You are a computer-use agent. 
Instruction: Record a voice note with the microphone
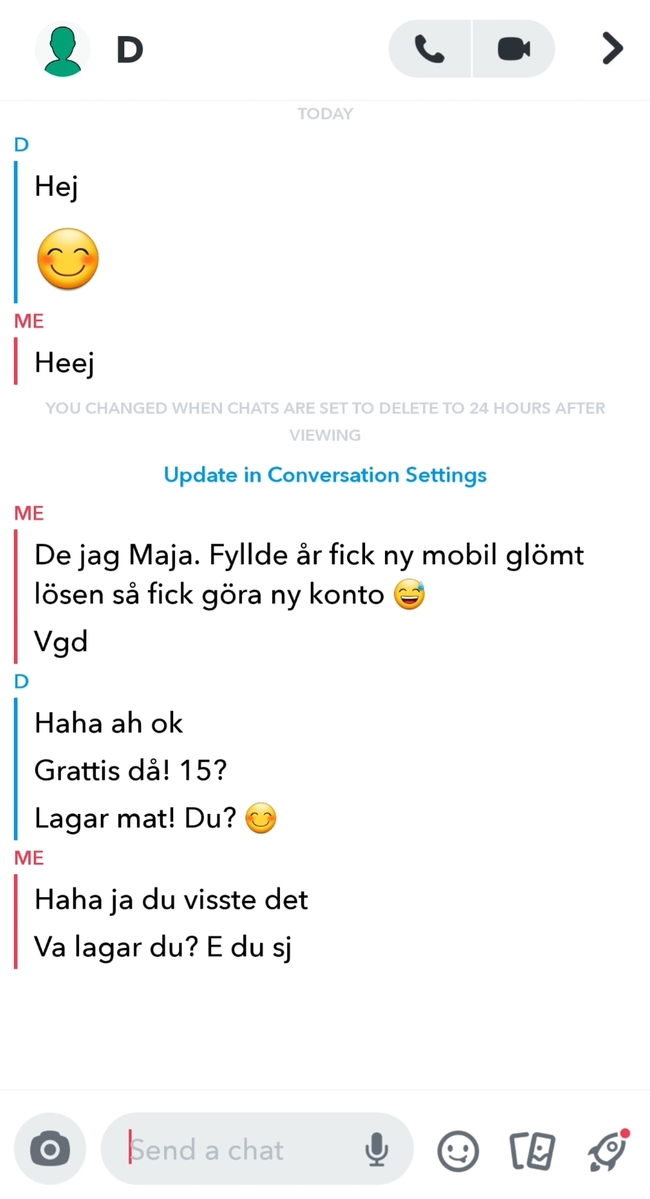tap(377, 1150)
